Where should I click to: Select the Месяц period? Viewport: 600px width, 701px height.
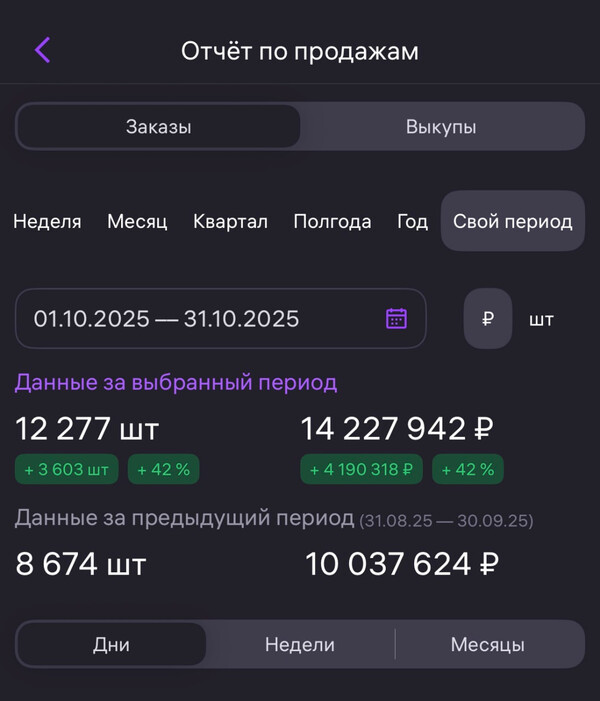pos(137,221)
